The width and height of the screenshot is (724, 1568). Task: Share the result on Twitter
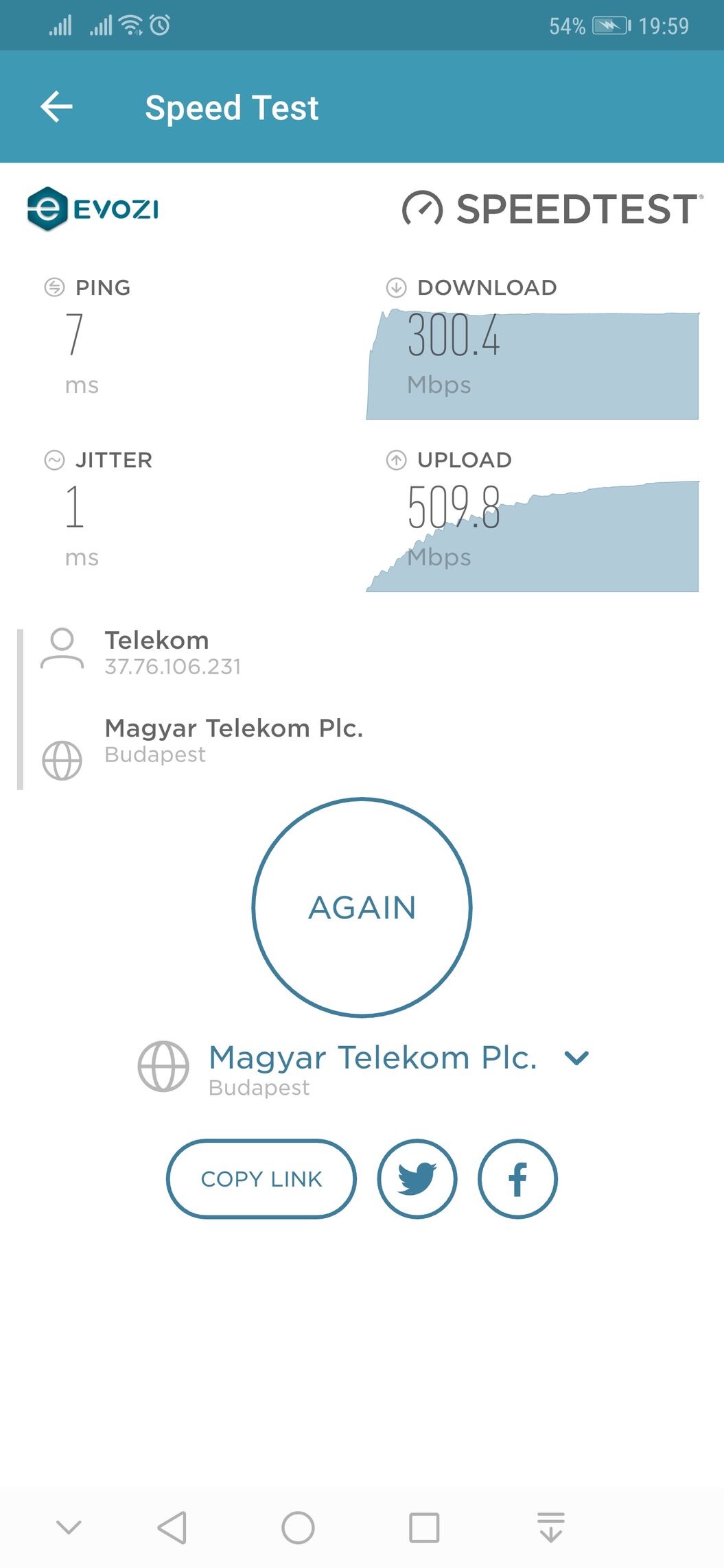pyautogui.click(x=417, y=1178)
